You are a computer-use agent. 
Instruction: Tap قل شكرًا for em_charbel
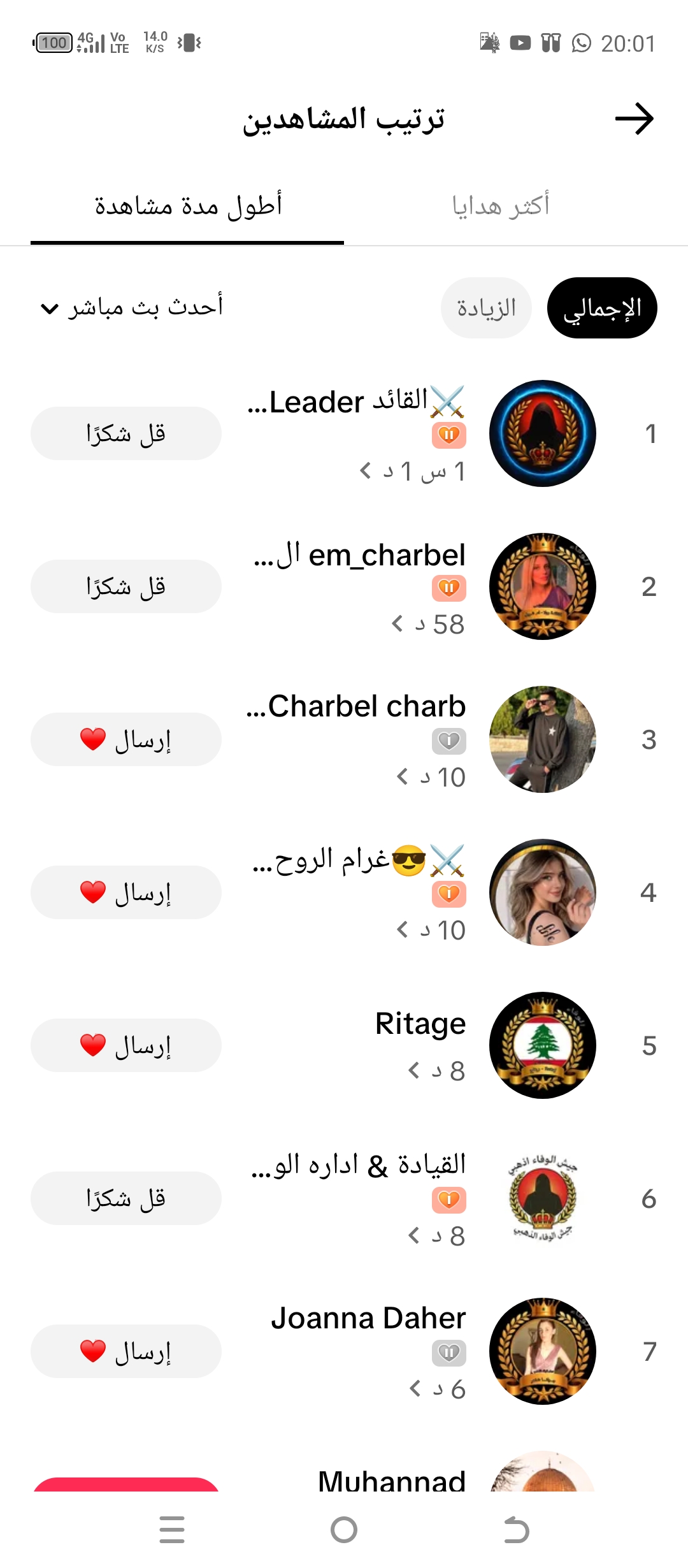(126, 586)
